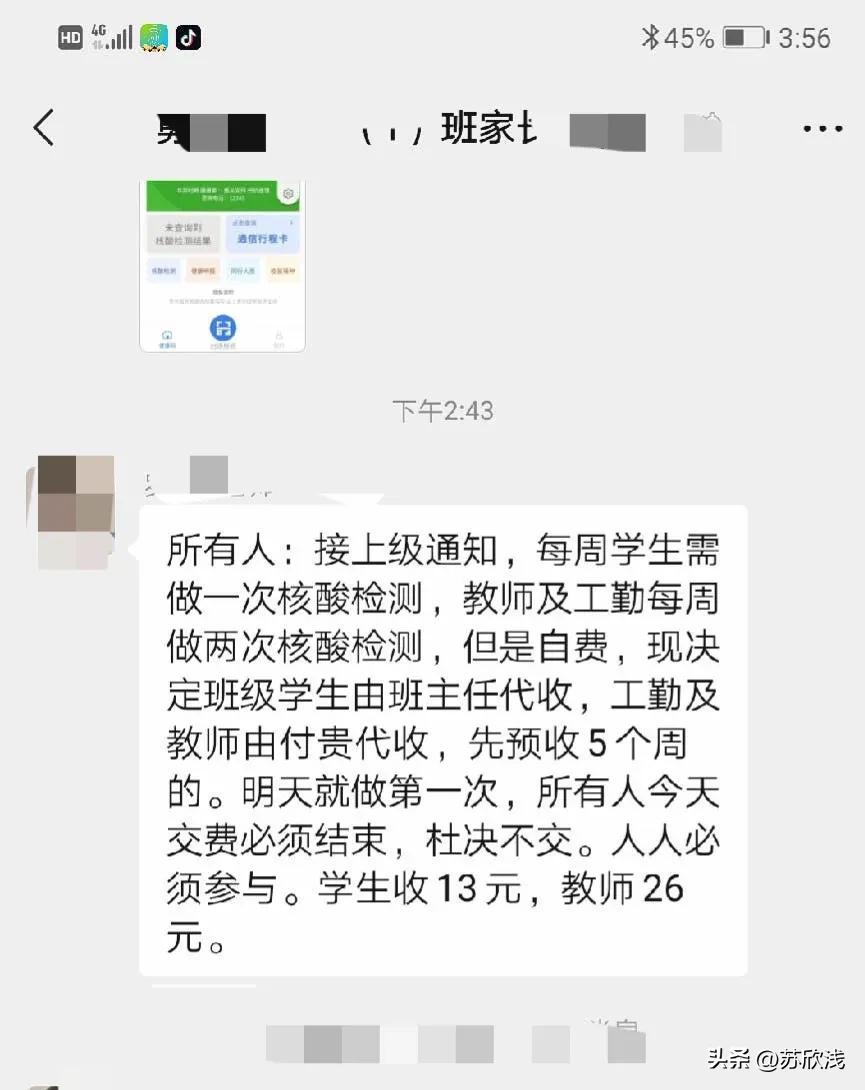
Task: Tap the 我的 profile icon on the card
Action: [279, 335]
